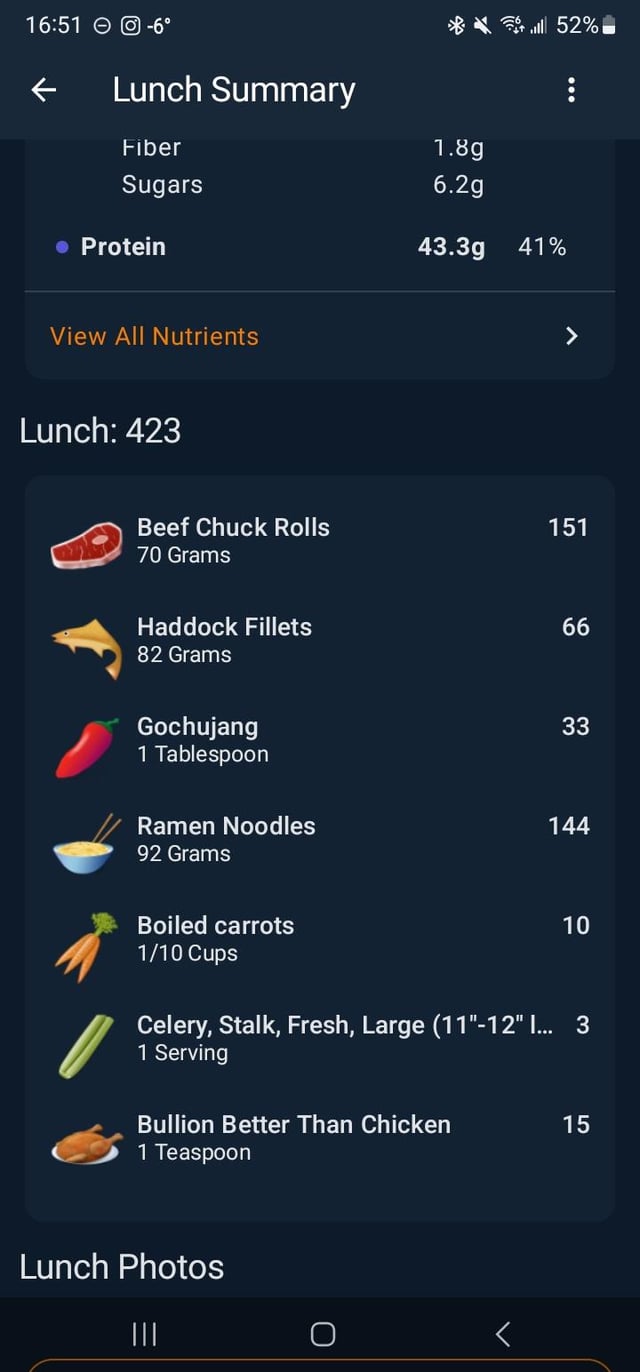This screenshot has height=1372, width=640.
Task: Tap the system home button
Action: [x=322, y=1334]
